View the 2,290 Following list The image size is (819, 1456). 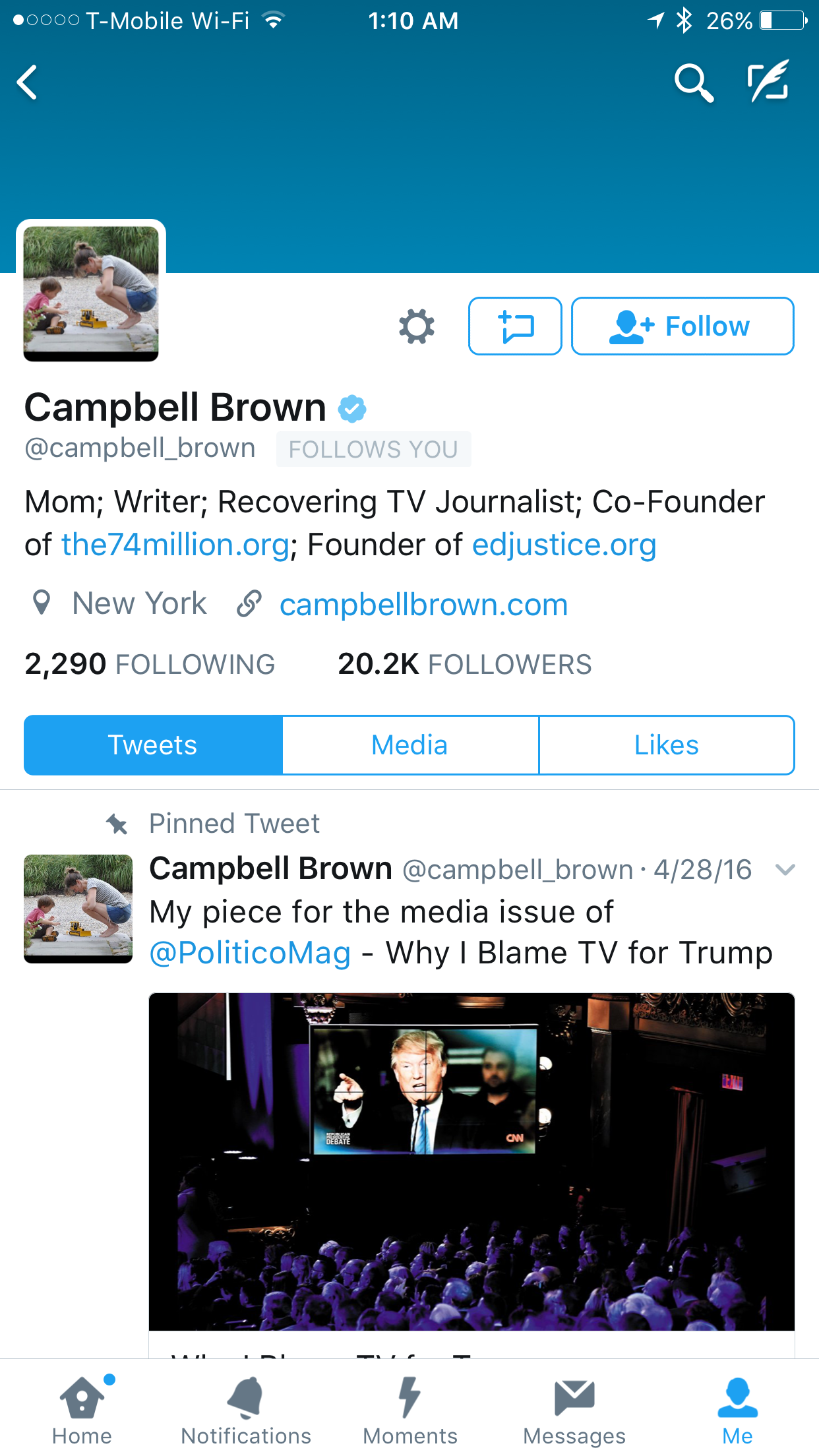pyautogui.click(x=150, y=664)
